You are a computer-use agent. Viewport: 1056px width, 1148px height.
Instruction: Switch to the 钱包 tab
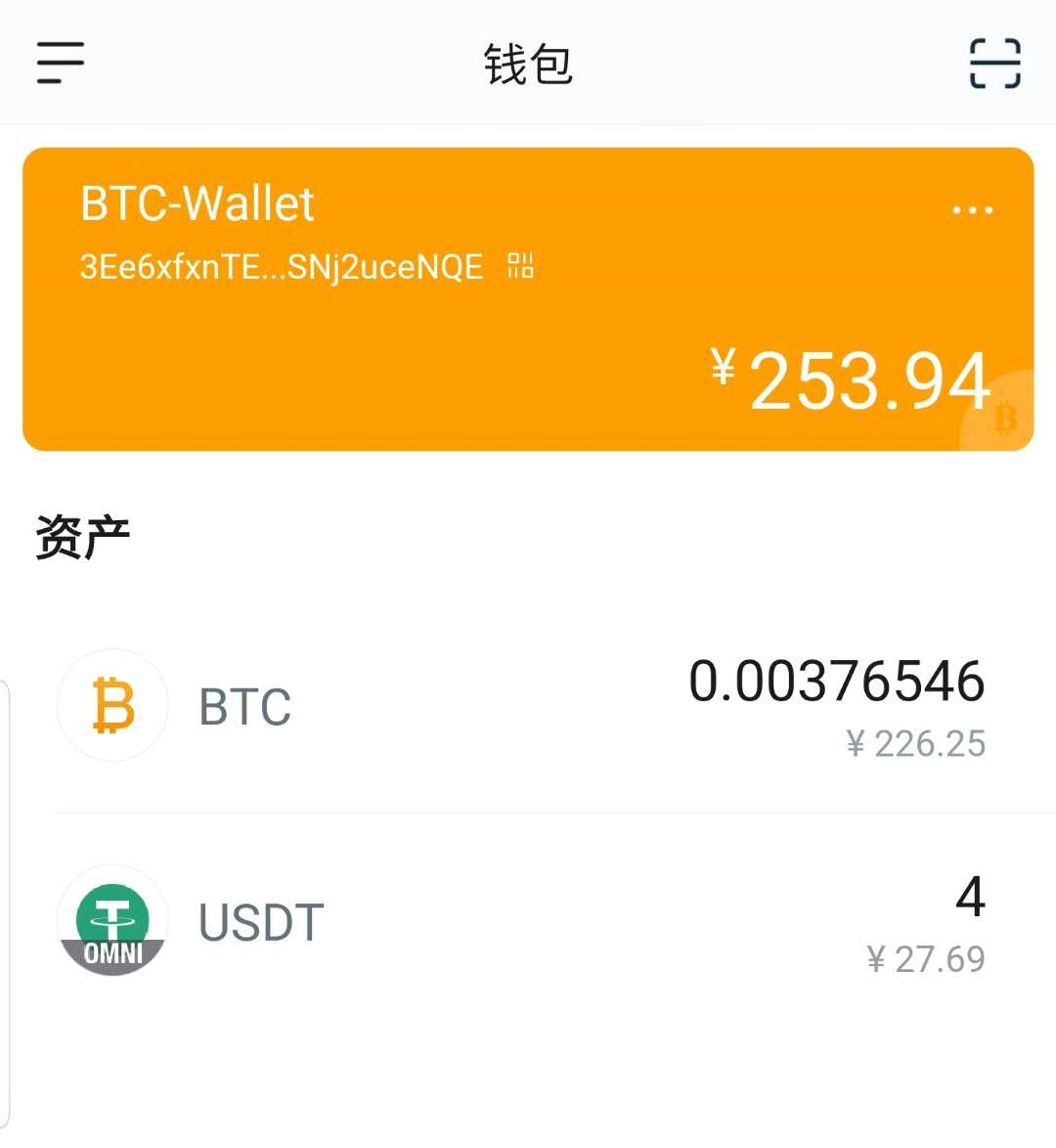click(528, 63)
